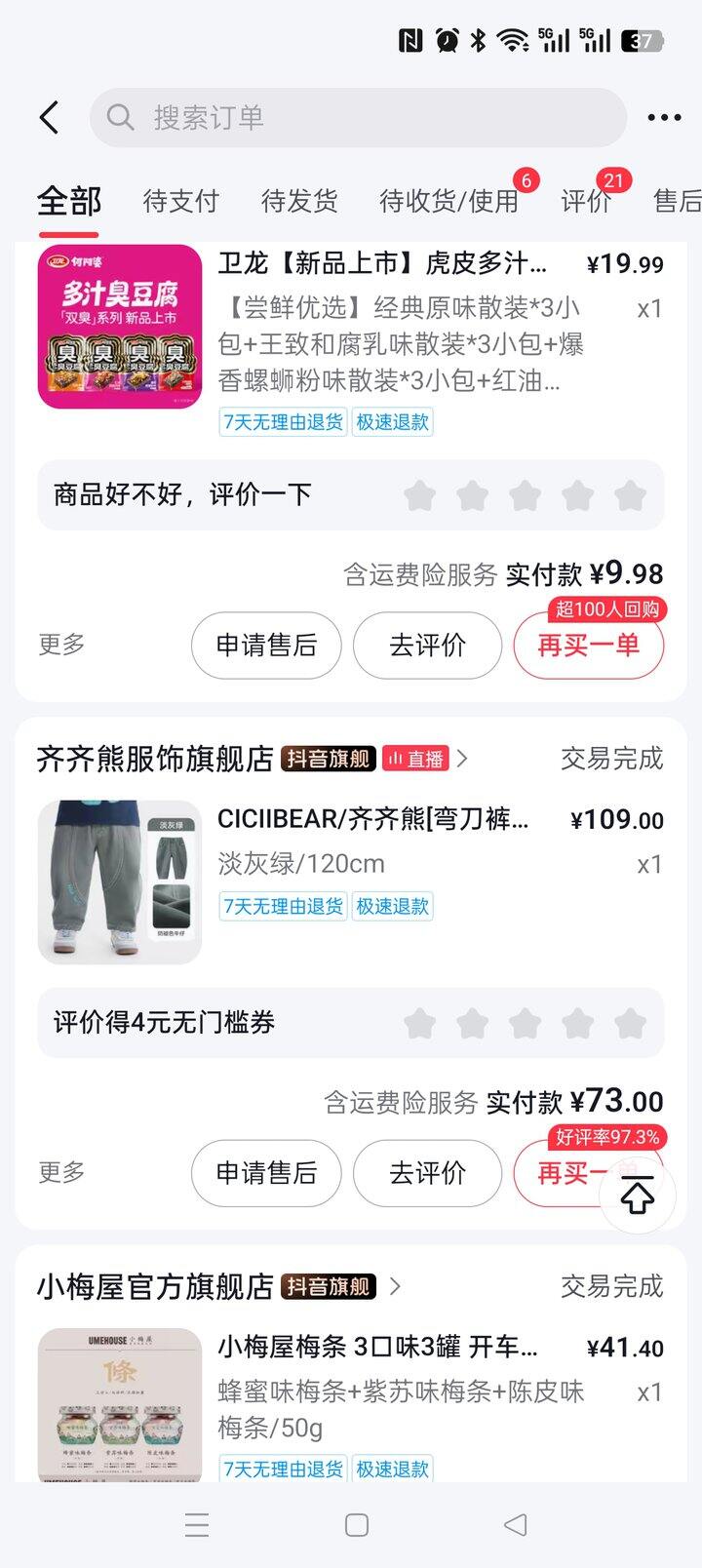
Task: Tap 申请售后 for the 卫龙 order
Action: click(266, 646)
